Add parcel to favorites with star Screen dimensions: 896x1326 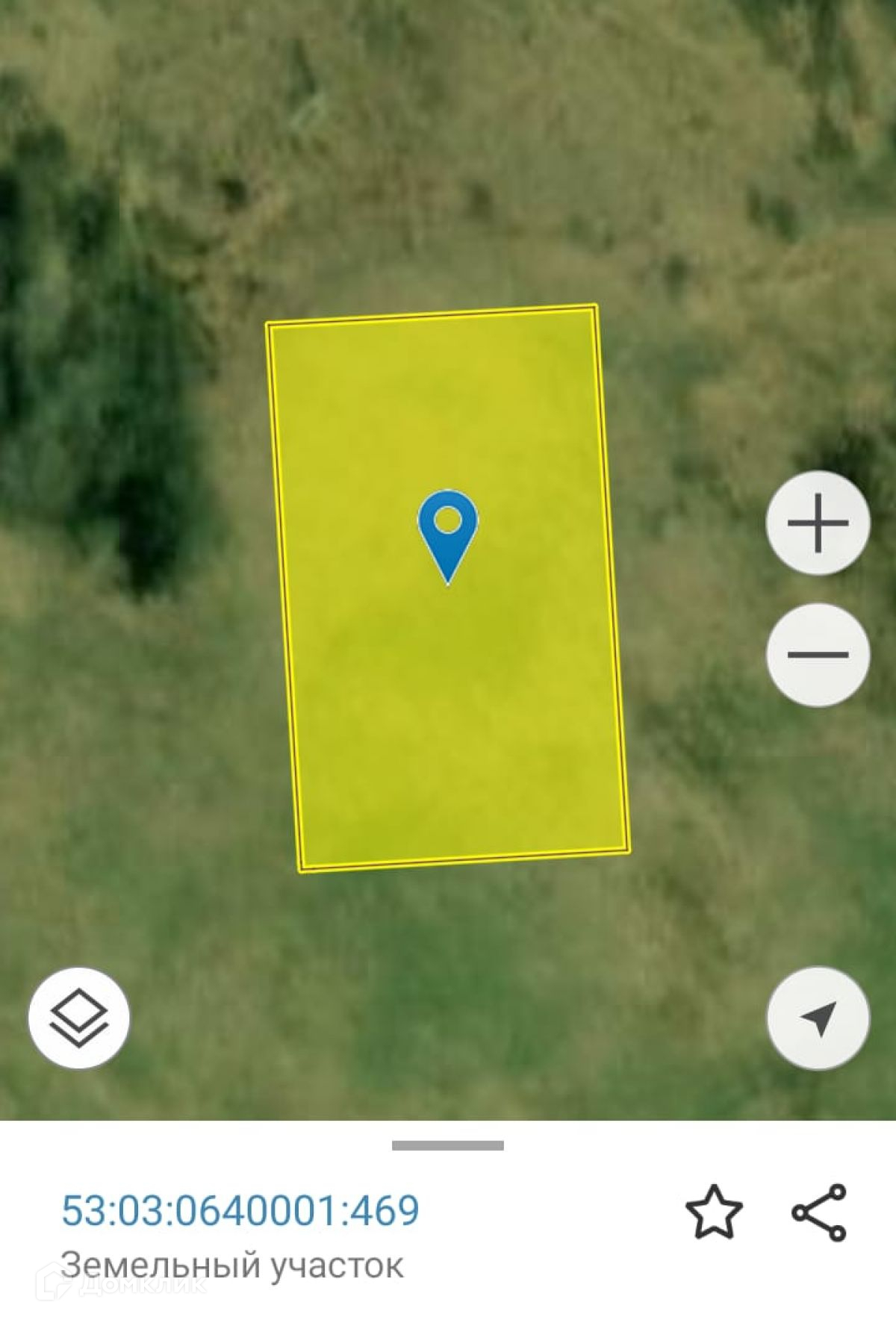click(x=714, y=1212)
